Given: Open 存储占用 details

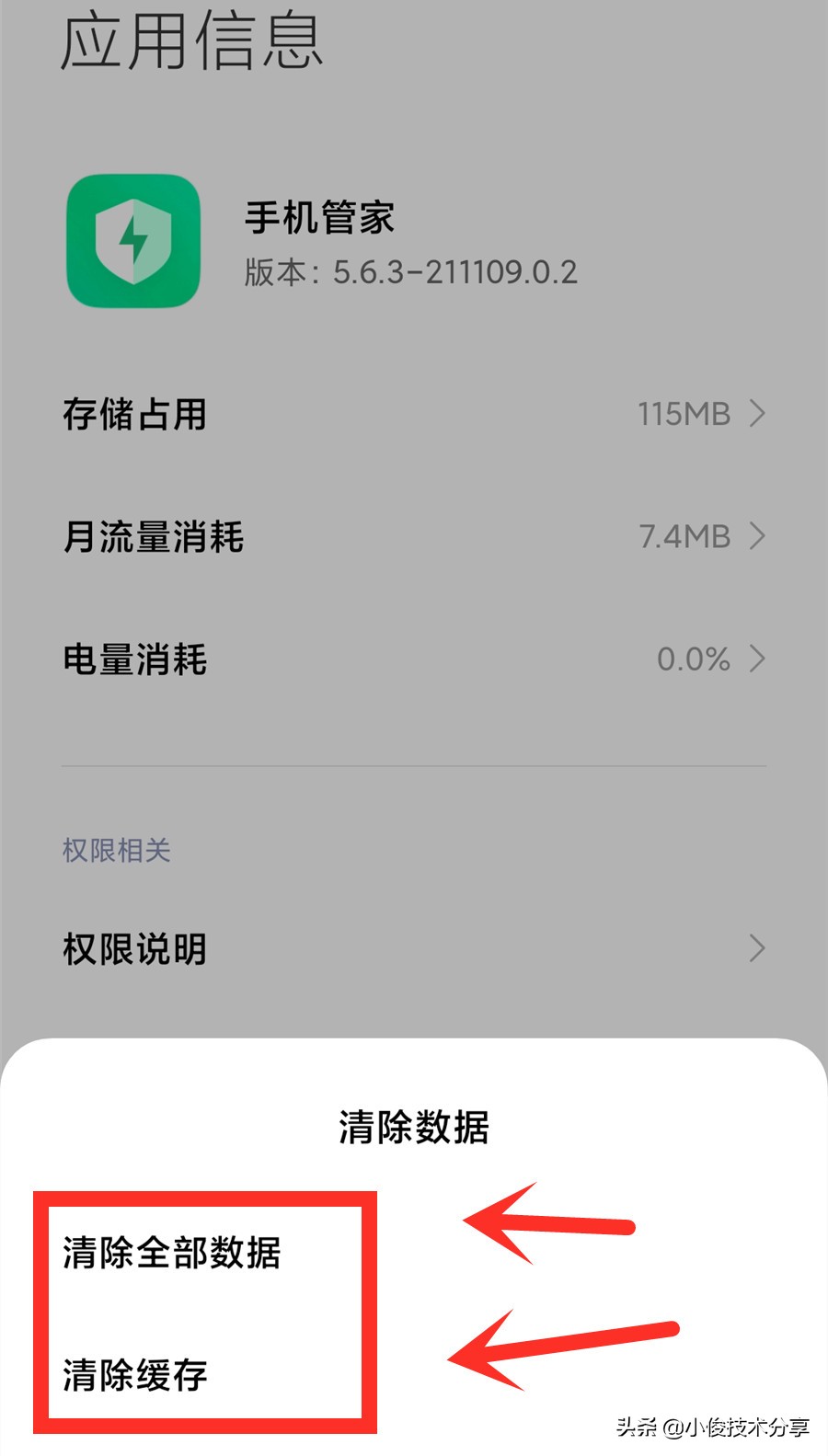Looking at the screenshot, I should [x=414, y=414].
